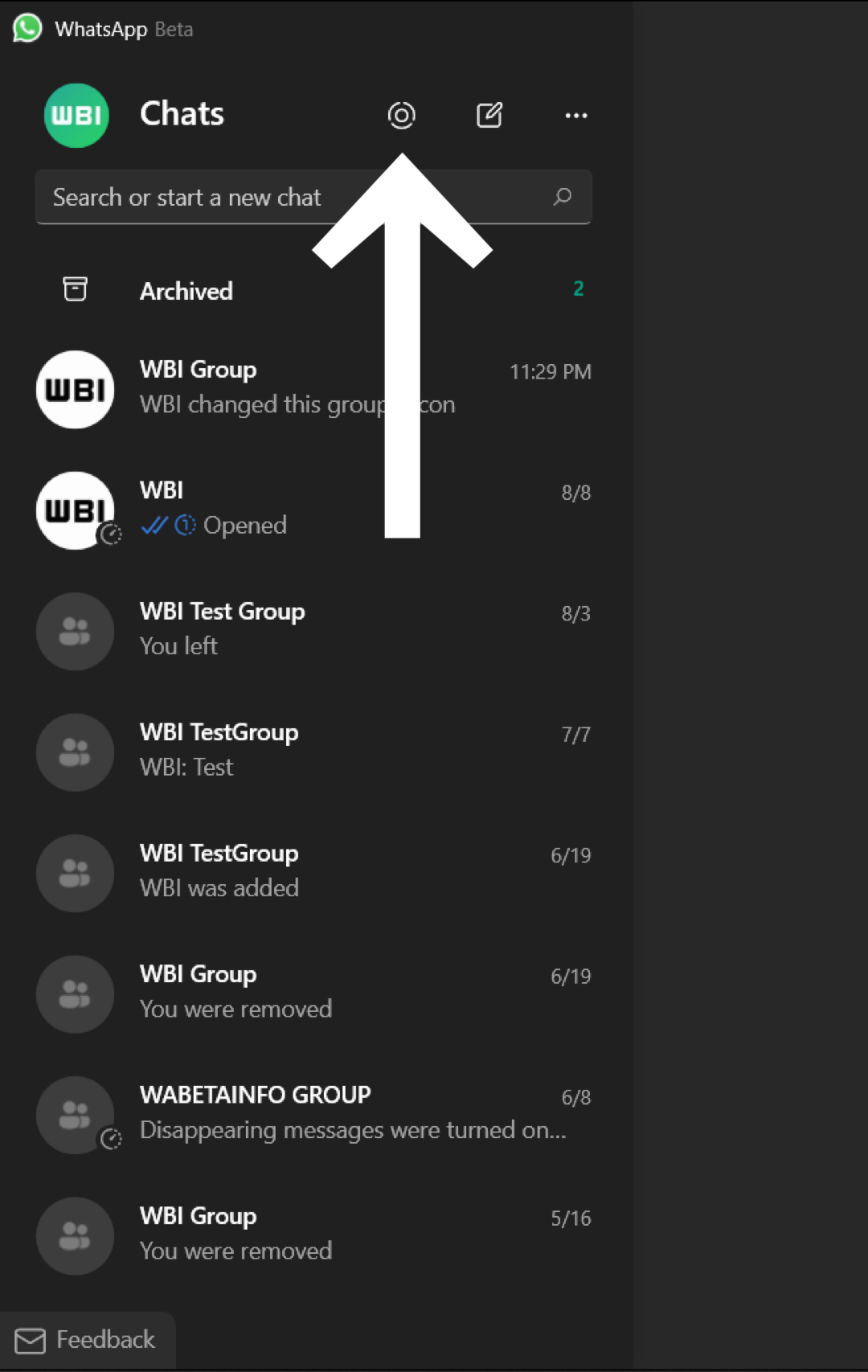This screenshot has height=1372, width=868.
Task: Open the Status updates icon
Action: tap(402, 115)
